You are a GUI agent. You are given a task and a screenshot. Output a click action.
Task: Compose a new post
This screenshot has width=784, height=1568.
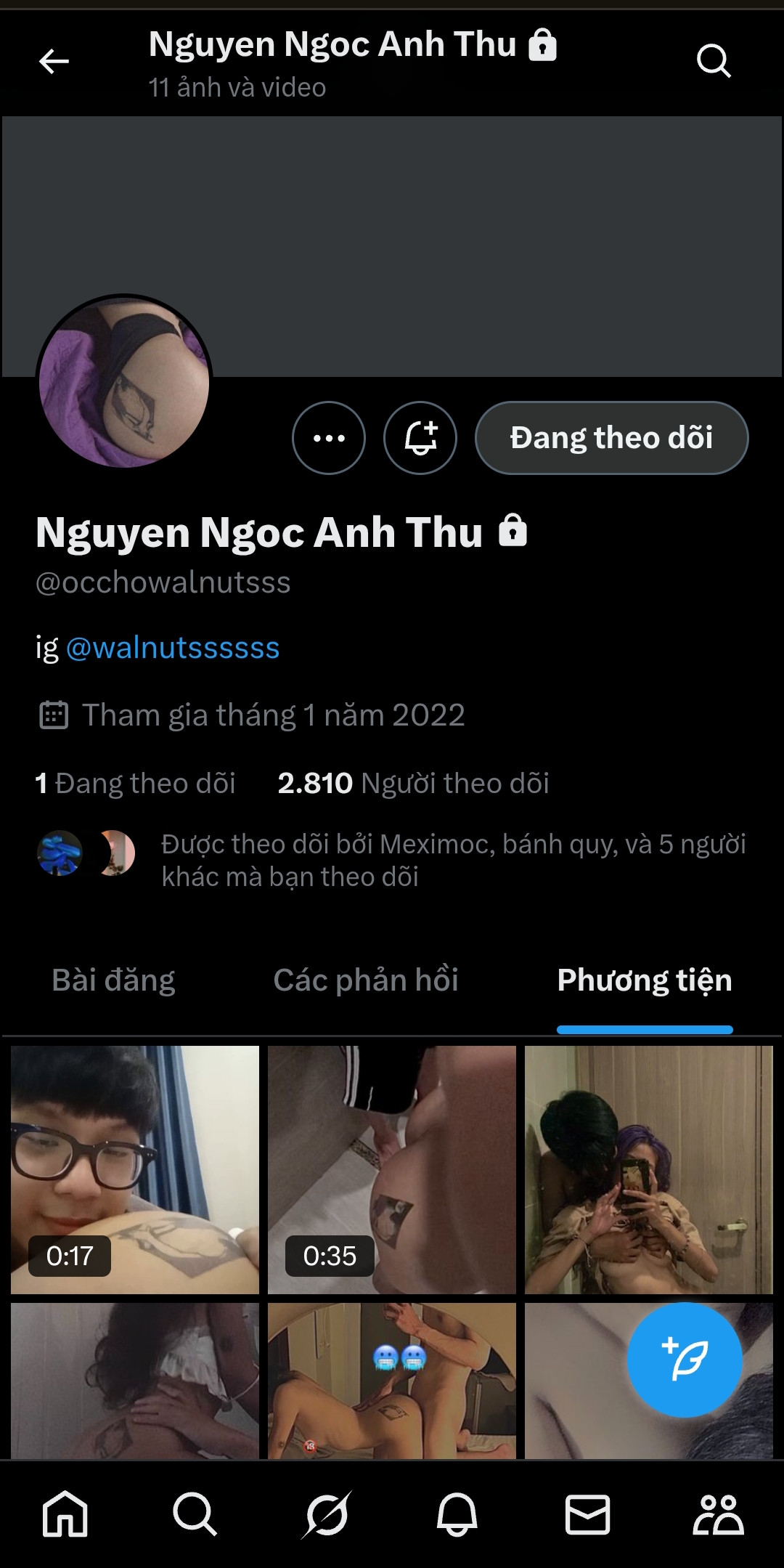[x=685, y=1360]
